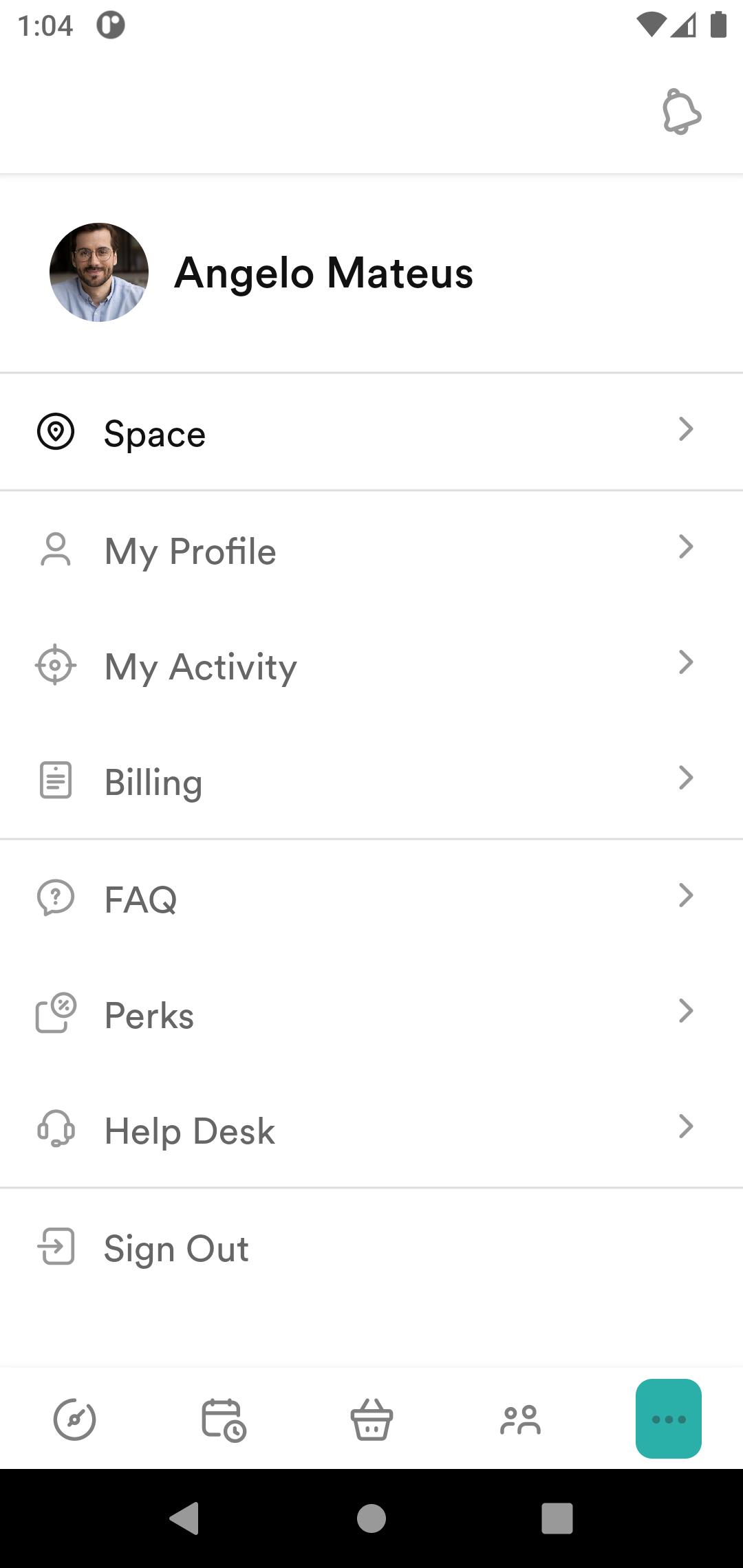743x1568 pixels.
Task: Open the FAQ section
Action: click(x=371, y=898)
